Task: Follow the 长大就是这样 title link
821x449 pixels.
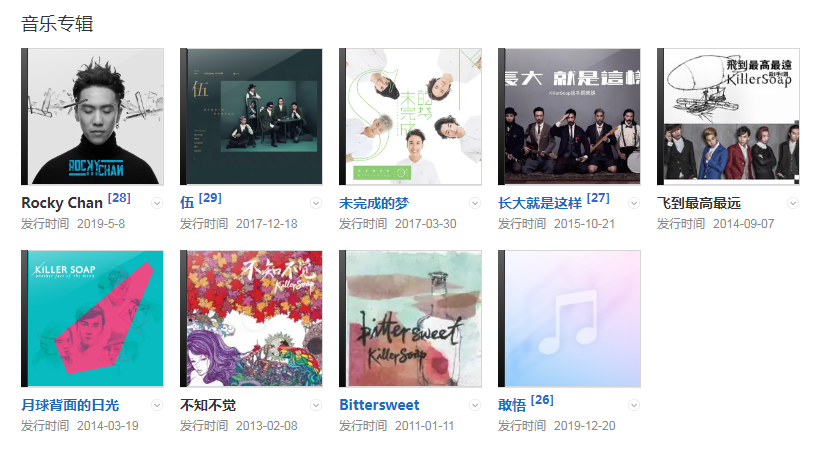Action: pyautogui.click(x=540, y=203)
